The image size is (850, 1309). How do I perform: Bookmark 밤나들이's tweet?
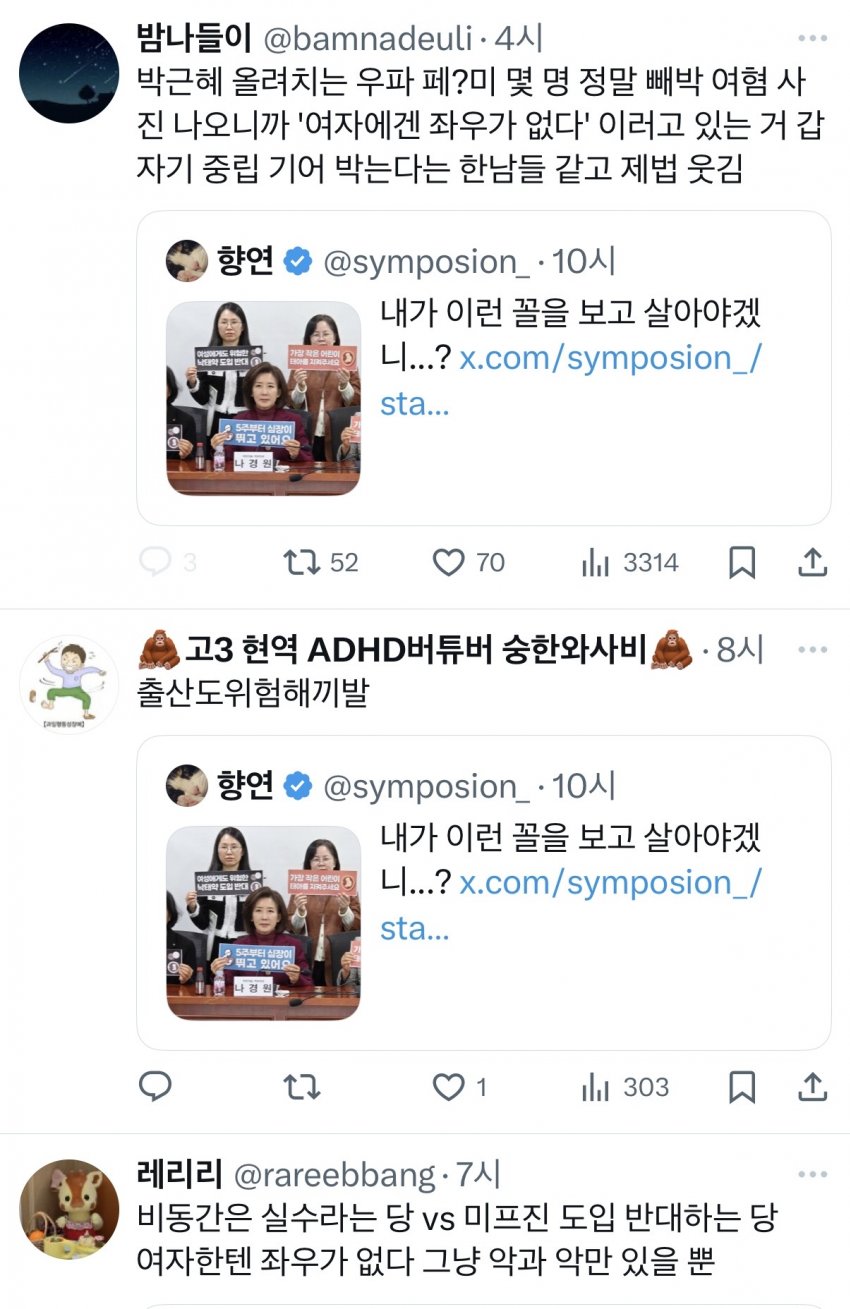(x=741, y=563)
